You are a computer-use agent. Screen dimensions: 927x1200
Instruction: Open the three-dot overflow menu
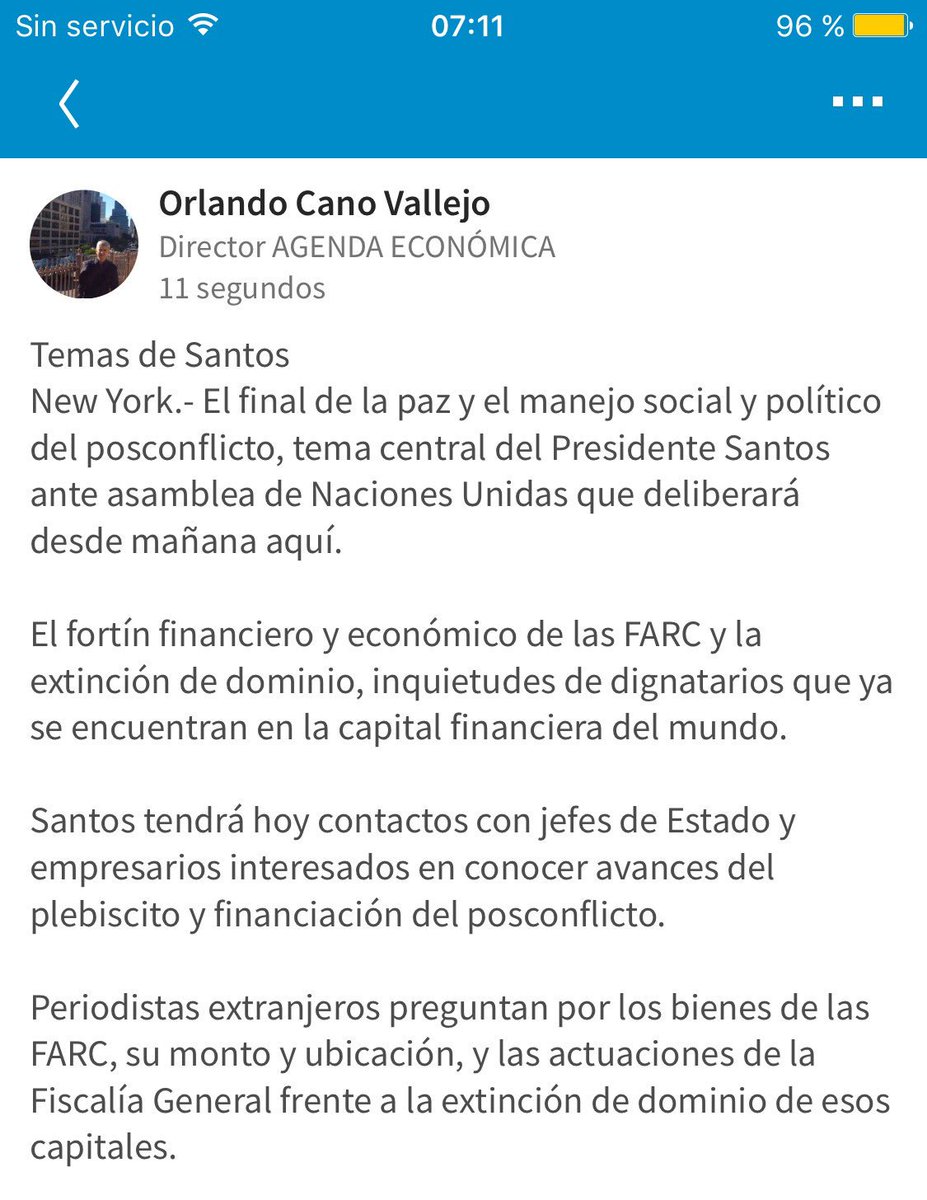[858, 102]
